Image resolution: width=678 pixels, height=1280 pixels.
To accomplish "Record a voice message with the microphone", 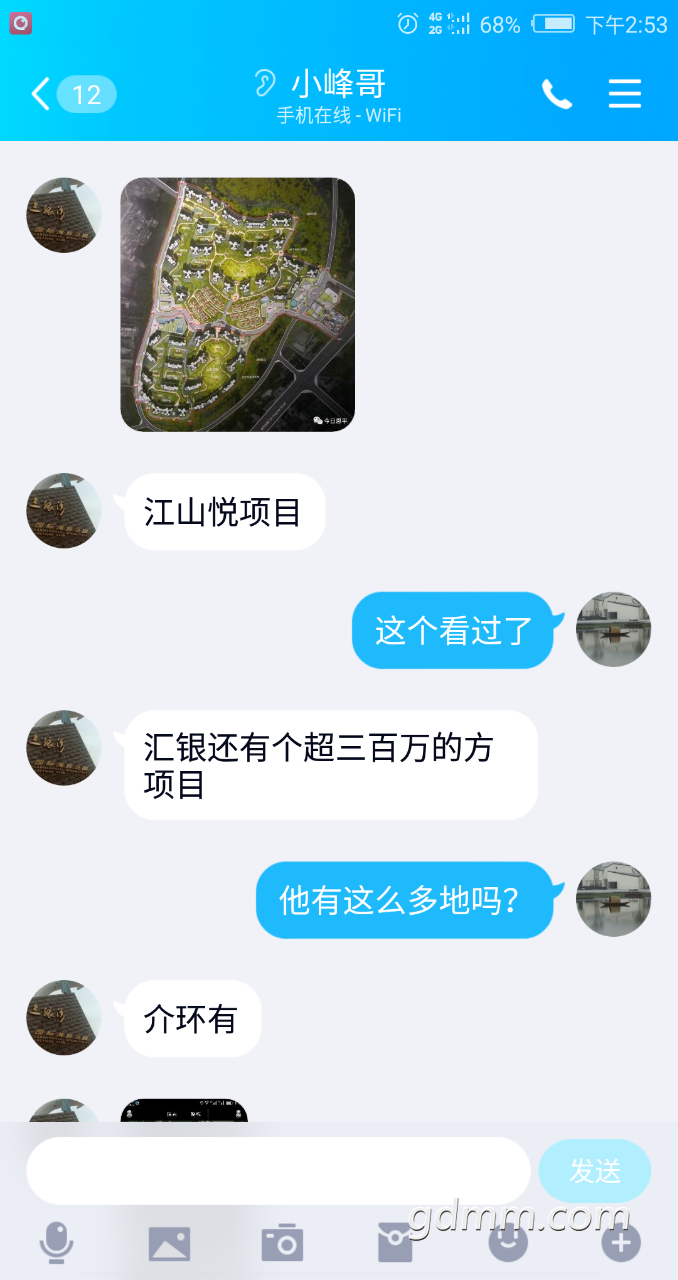I will point(56,1243).
